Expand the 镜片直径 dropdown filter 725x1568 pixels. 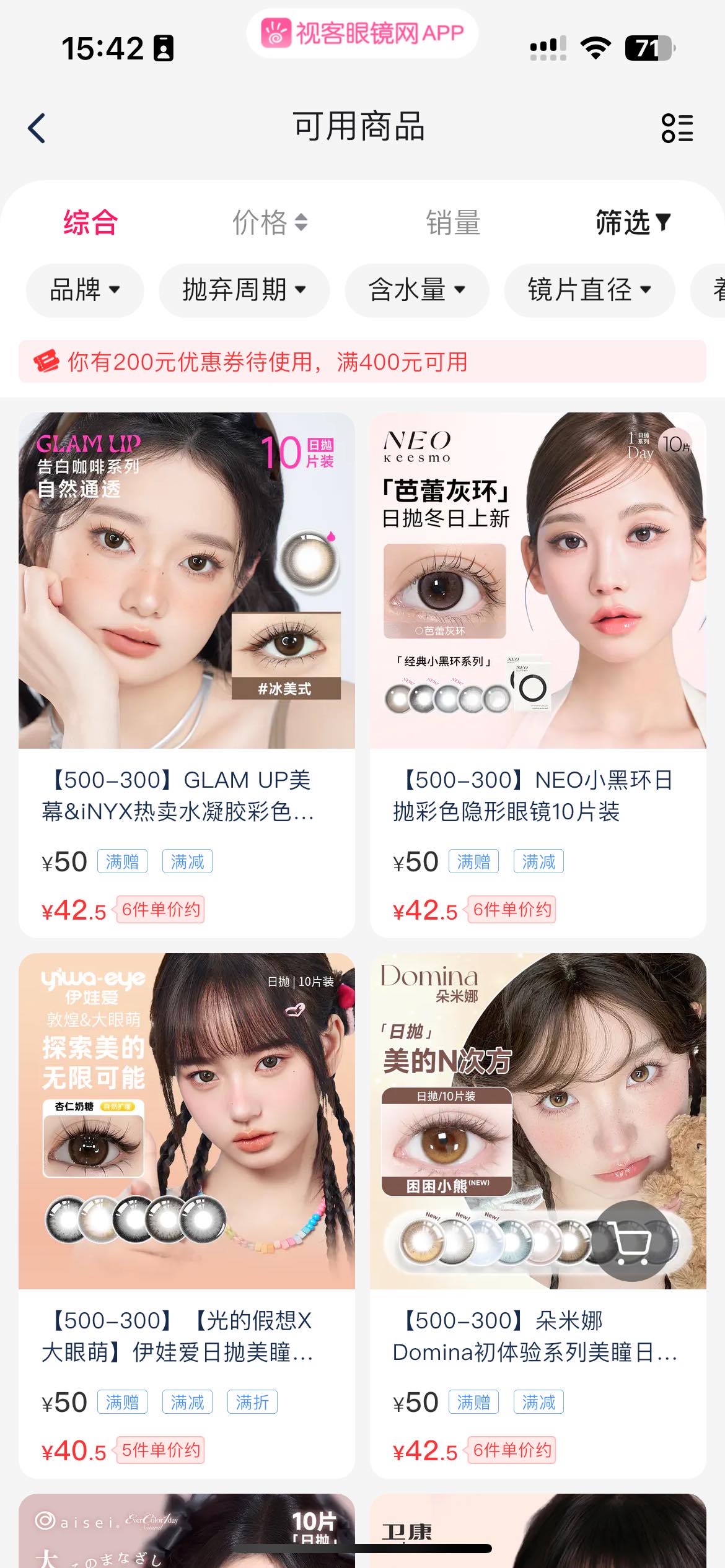589,290
